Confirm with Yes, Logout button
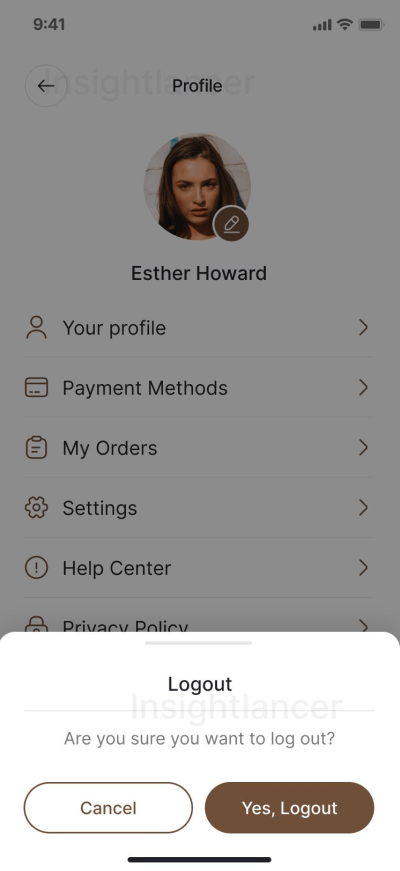The image size is (400, 871). [x=289, y=808]
